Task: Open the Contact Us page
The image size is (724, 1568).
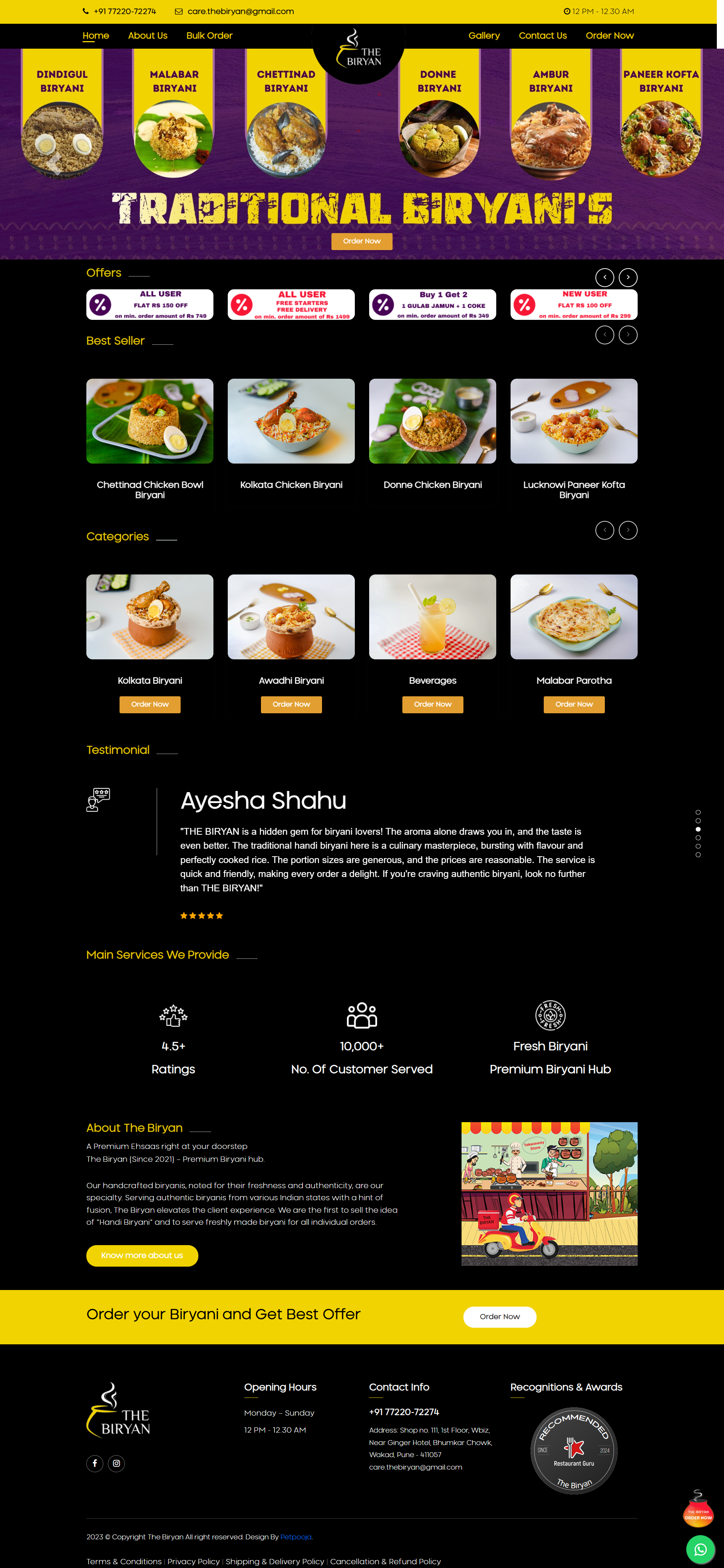Action: [x=542, y=35]
